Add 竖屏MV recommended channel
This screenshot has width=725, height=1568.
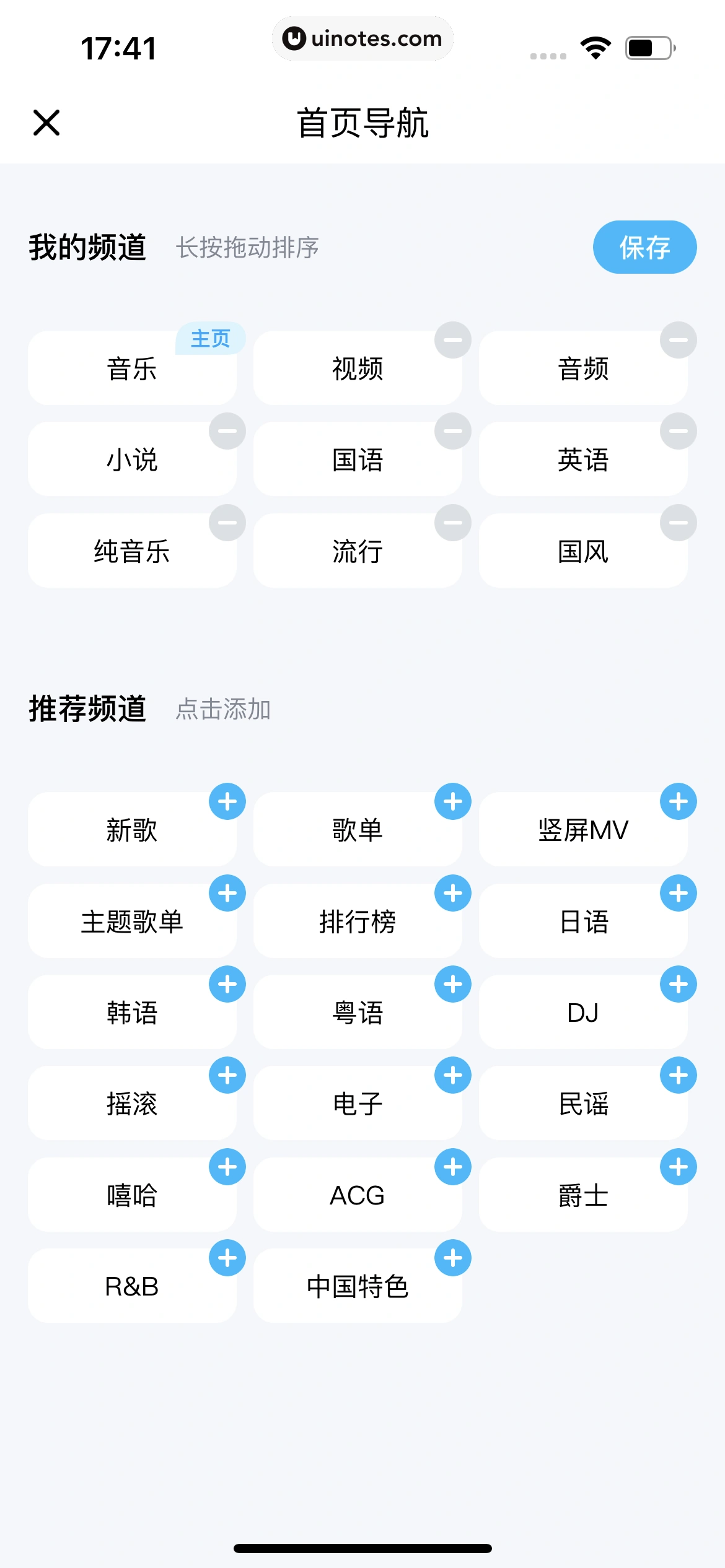[x=679, y=801]
